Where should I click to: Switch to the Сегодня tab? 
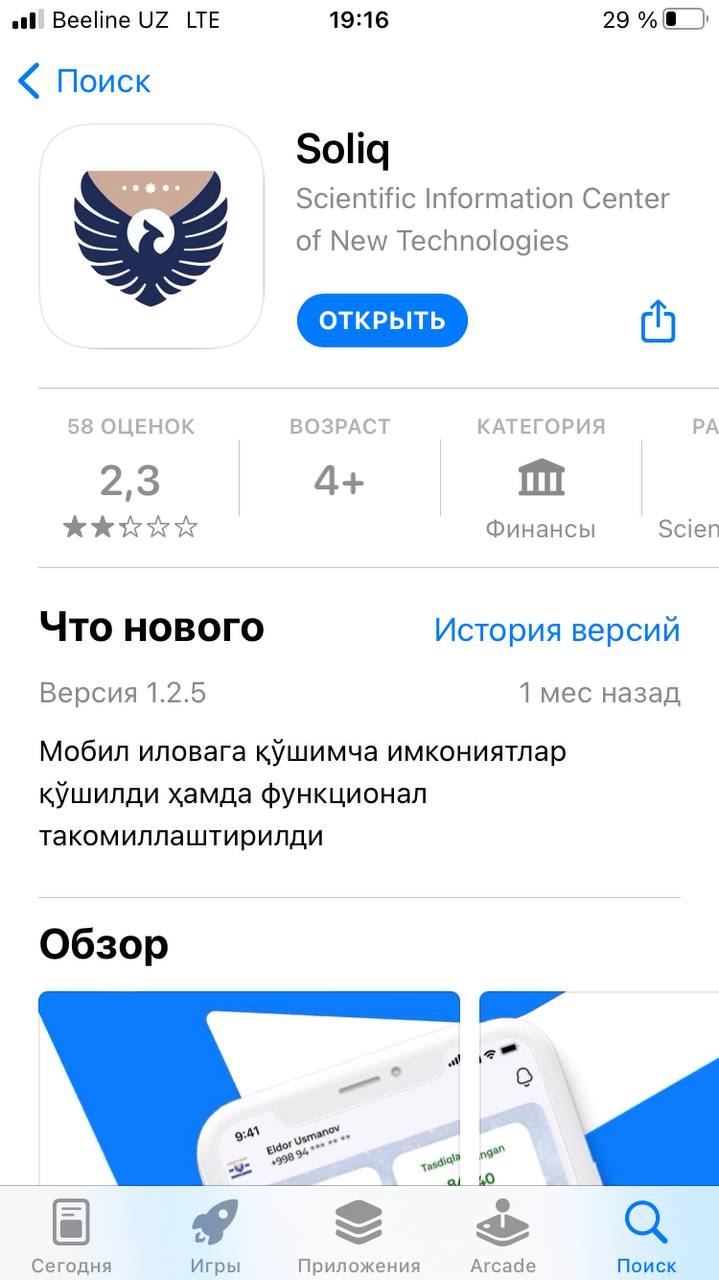tap(71, 1236)
